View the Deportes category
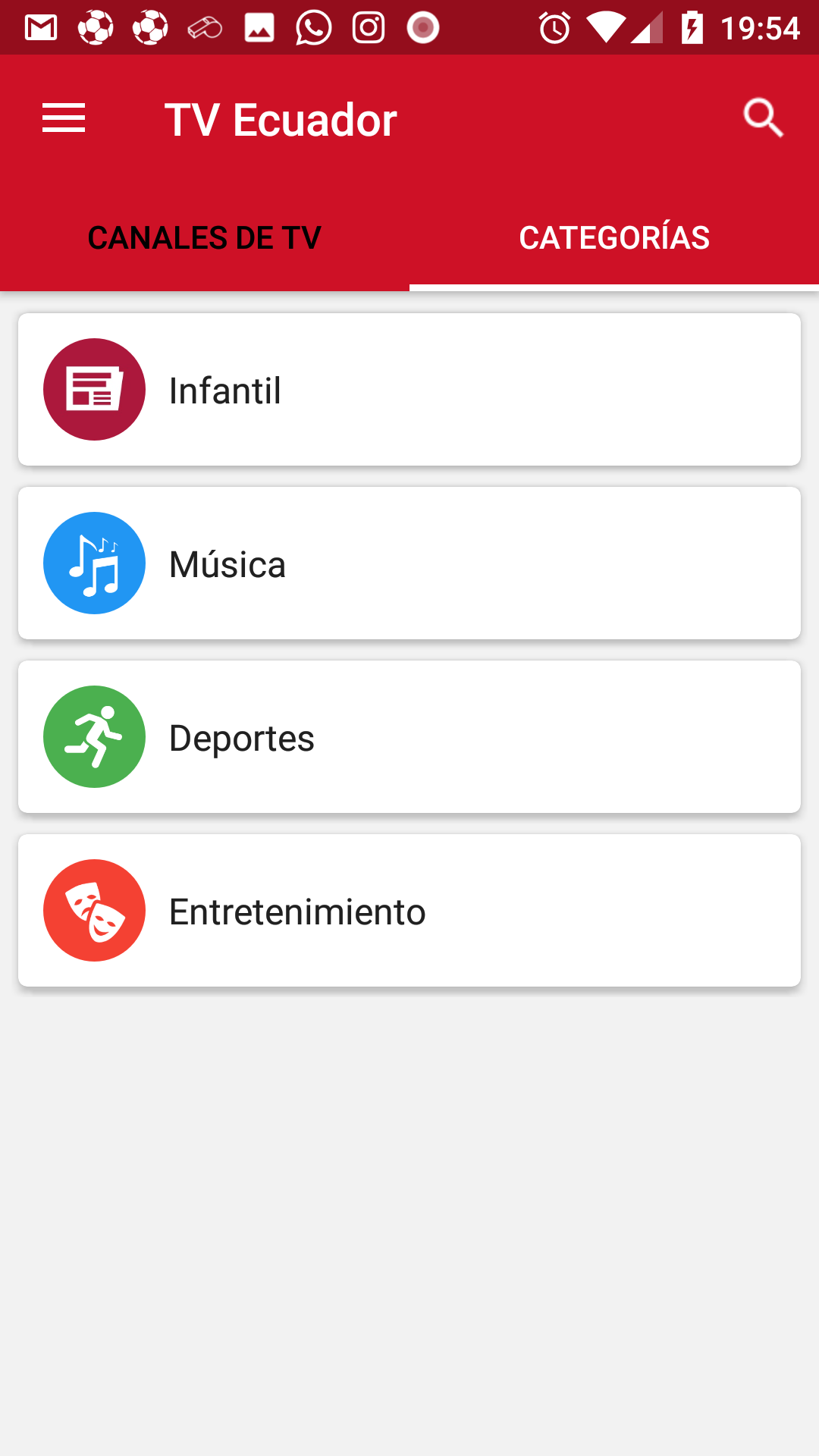This screenshot has width=819, height=1456. (409, 737)
